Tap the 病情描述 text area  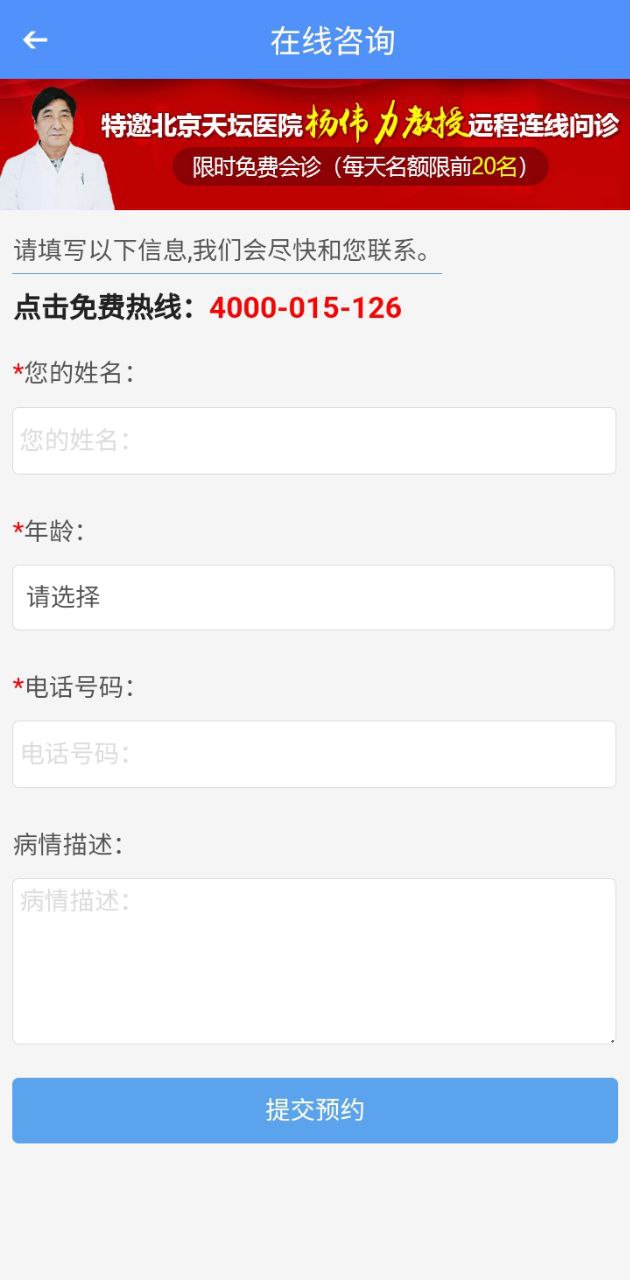[314, 961]
